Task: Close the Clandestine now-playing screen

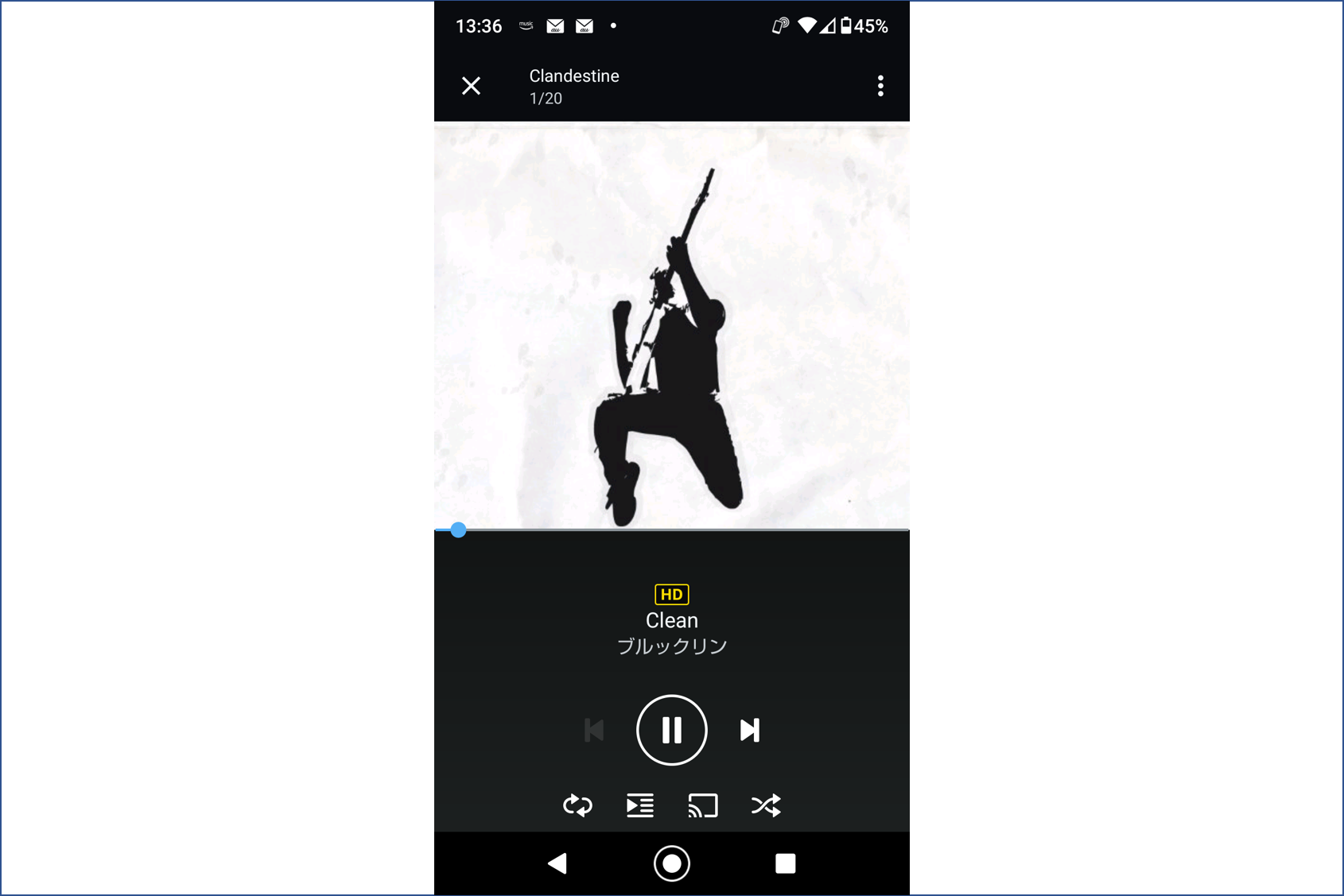Action: click(x=471, y=86)
